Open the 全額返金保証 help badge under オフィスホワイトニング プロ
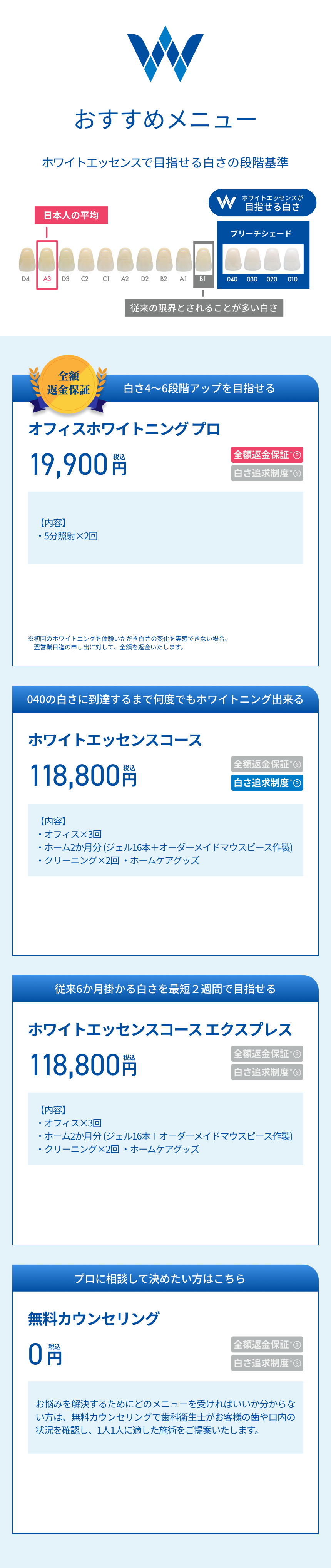 pyautogui.click(x=266, y=455)
